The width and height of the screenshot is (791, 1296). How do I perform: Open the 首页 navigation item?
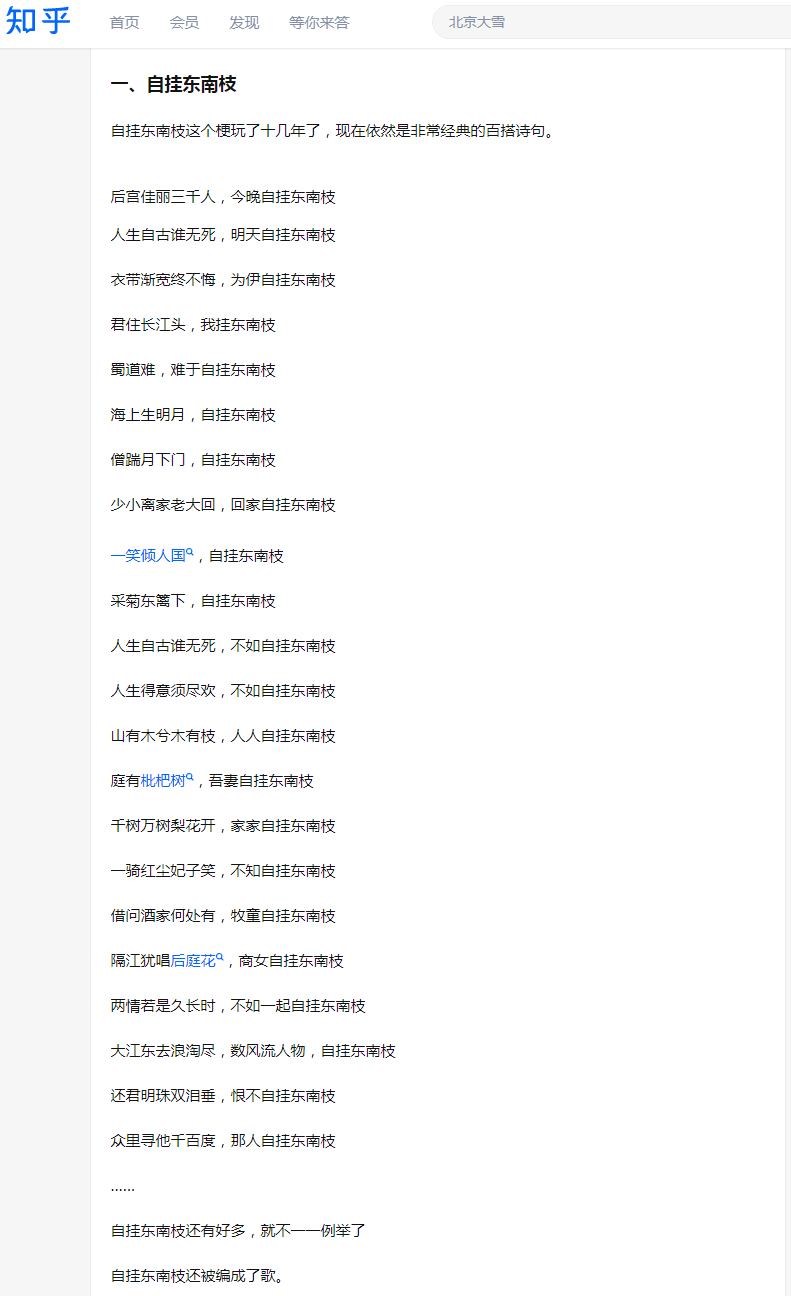point(124,23)
